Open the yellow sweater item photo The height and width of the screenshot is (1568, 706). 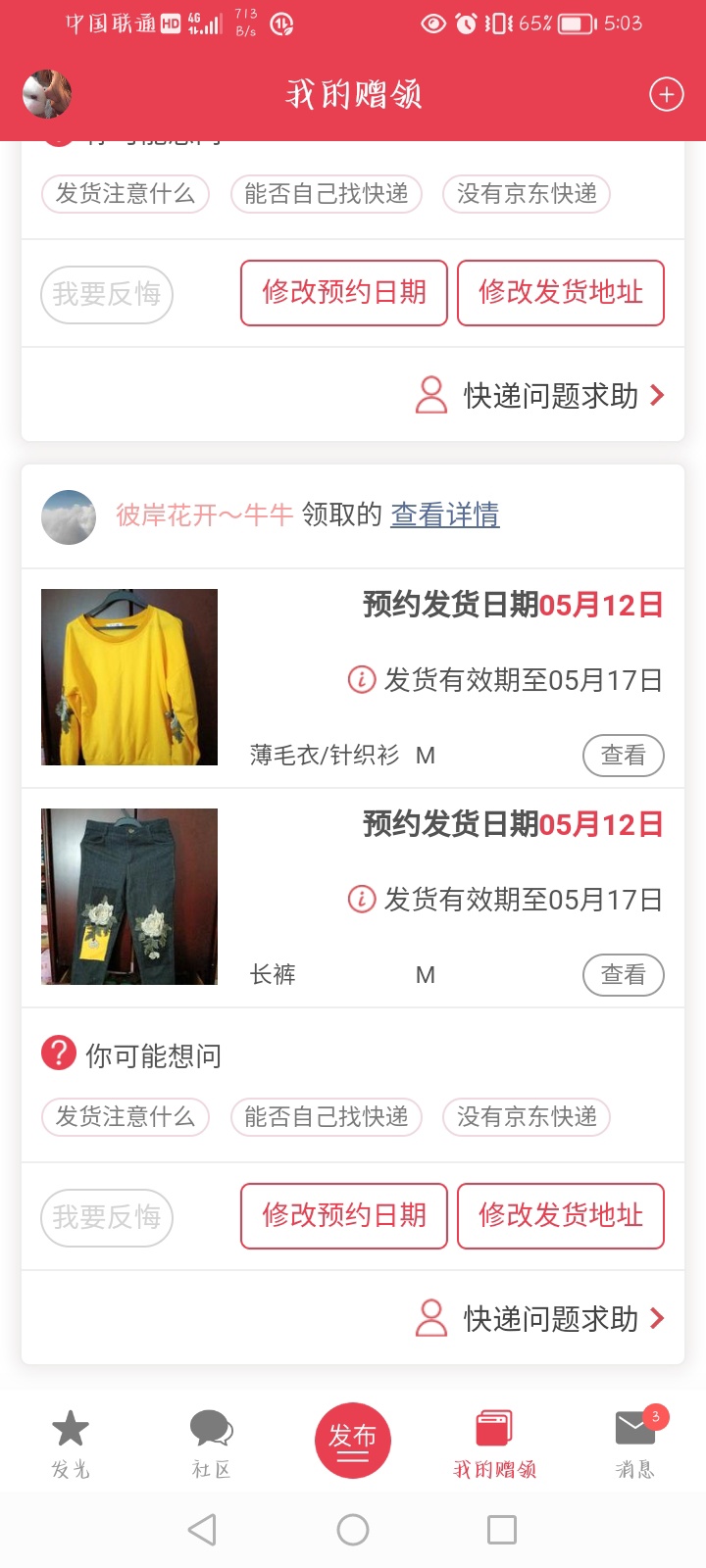[x=129, y=677]
